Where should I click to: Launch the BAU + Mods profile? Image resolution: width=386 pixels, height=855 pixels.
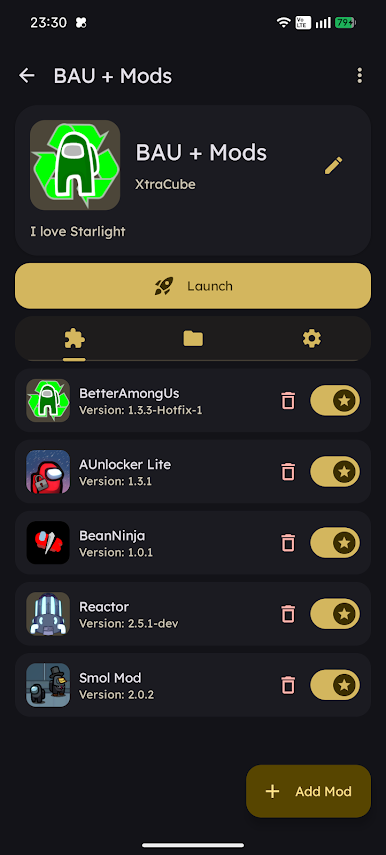193,286
